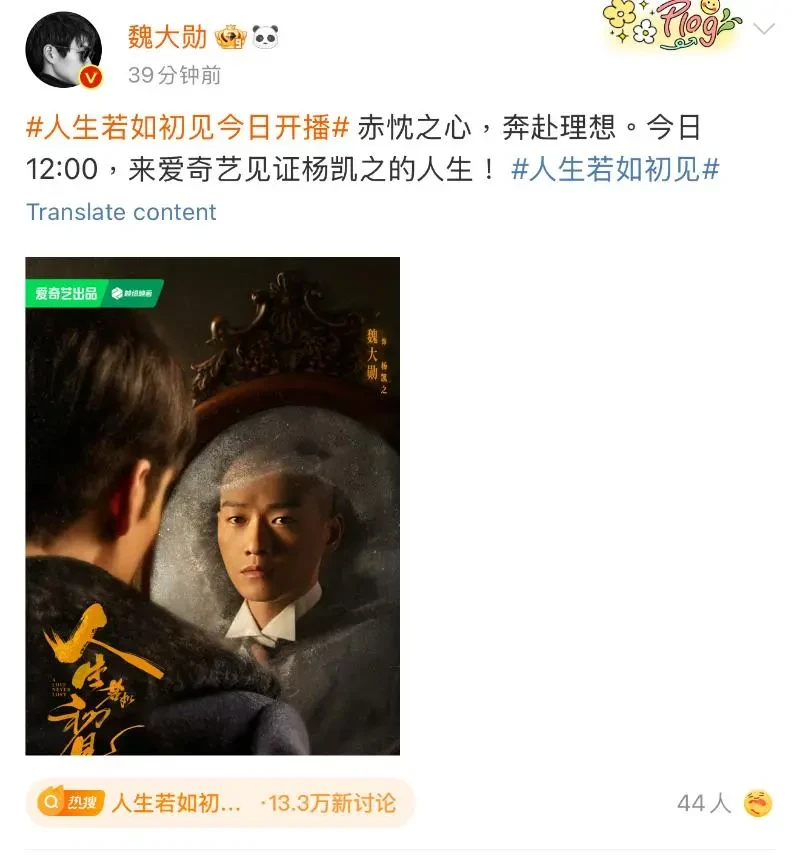Open the username 魏大勋
Image resolution: width=800 pixels, height=861 pixels.
click(167, 37)
